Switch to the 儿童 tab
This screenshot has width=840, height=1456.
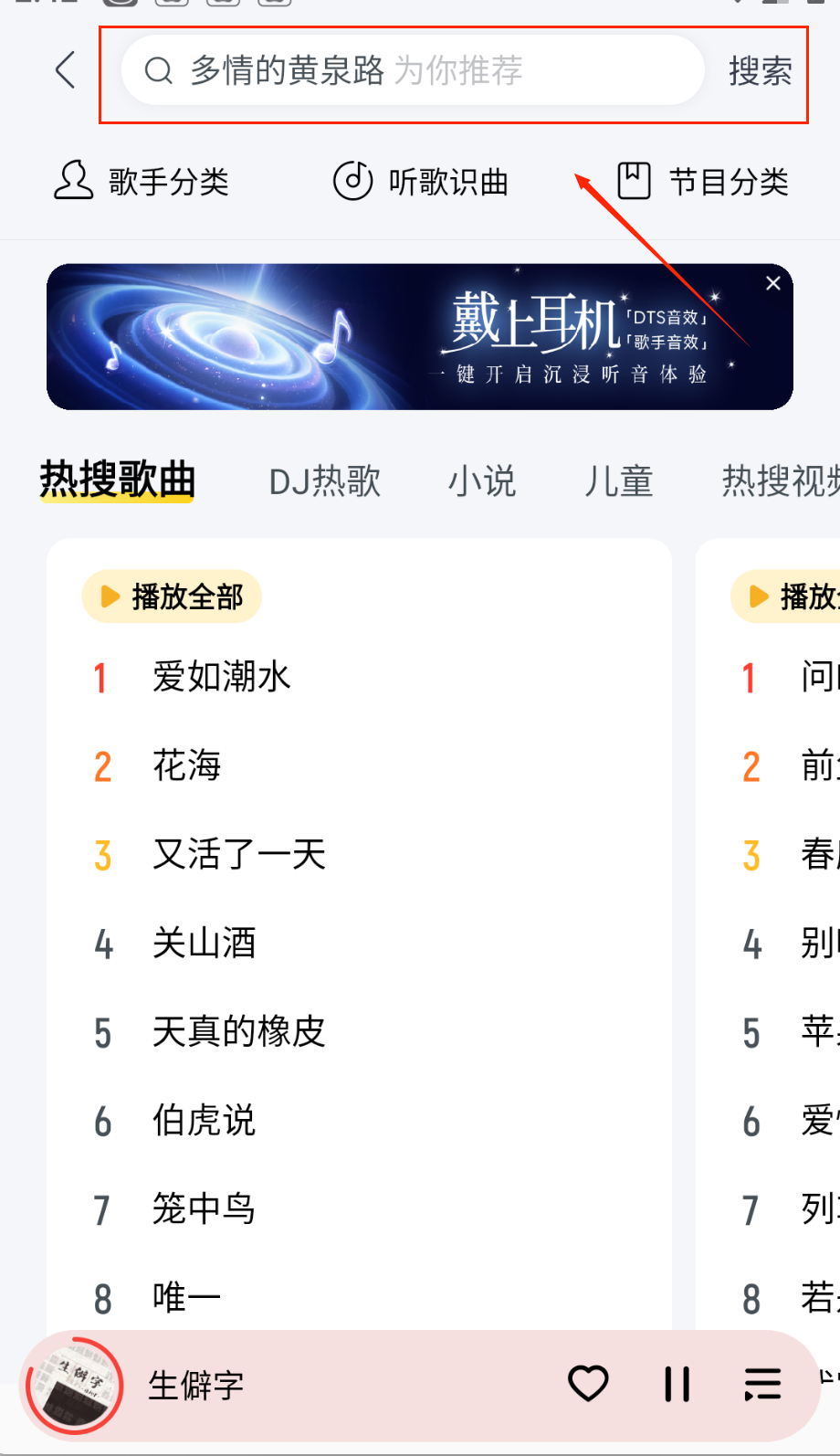point(619,480)
